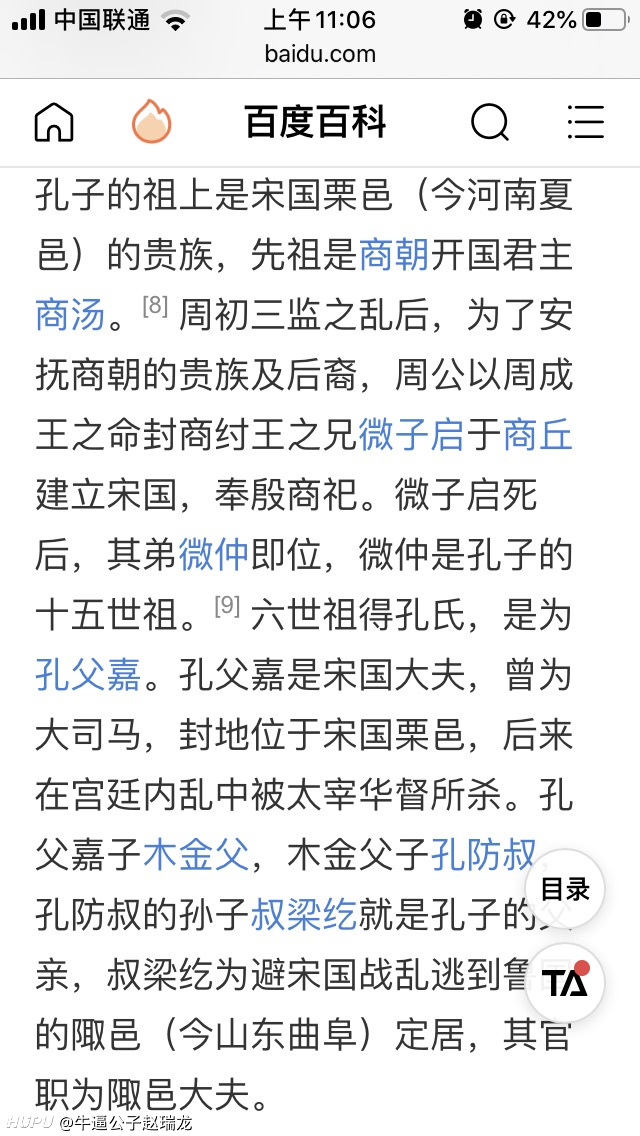View reference footnote [9]

(227, 606)
